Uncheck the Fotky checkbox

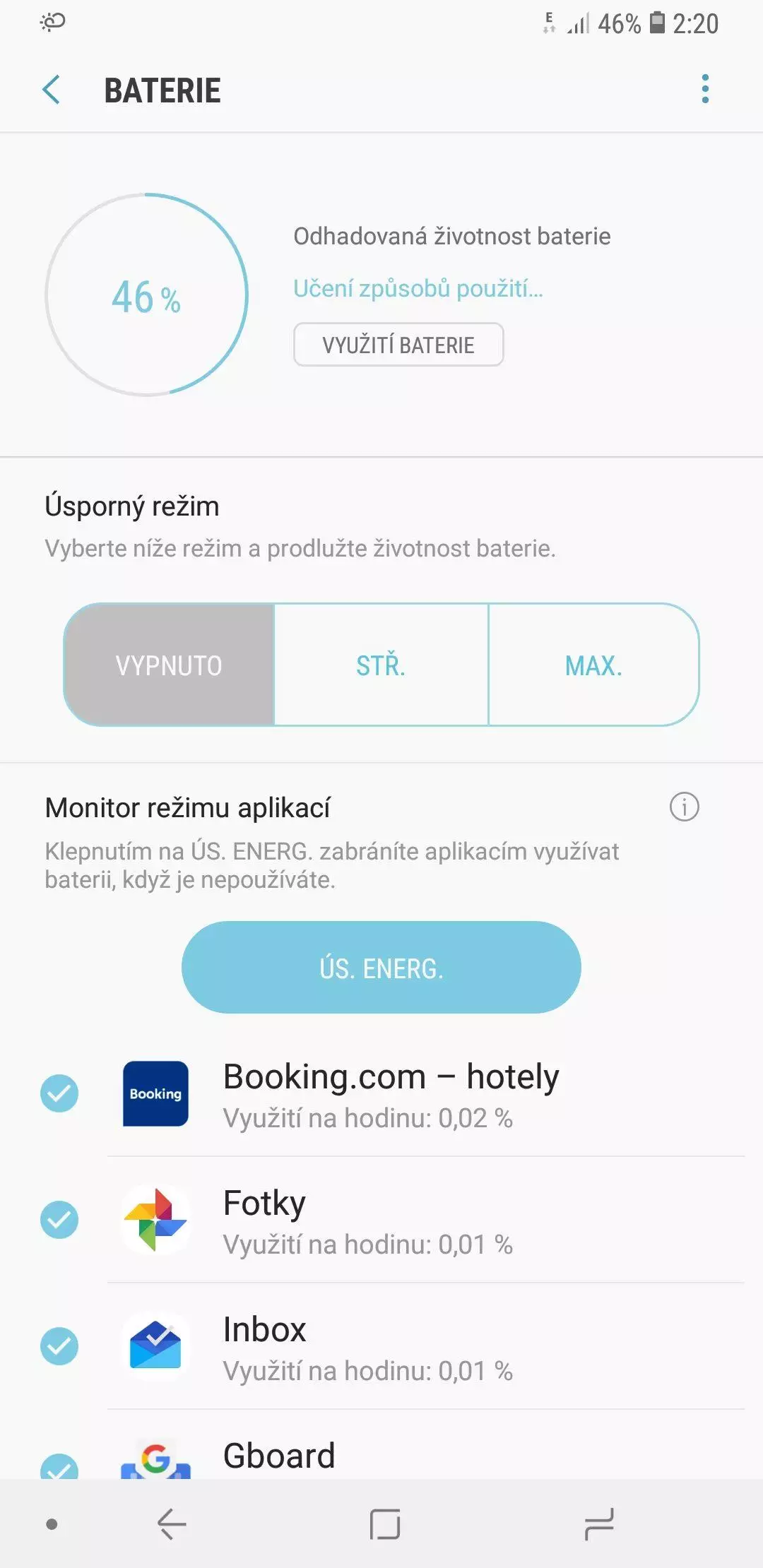pyautogui.click(x=59, y=1220)
